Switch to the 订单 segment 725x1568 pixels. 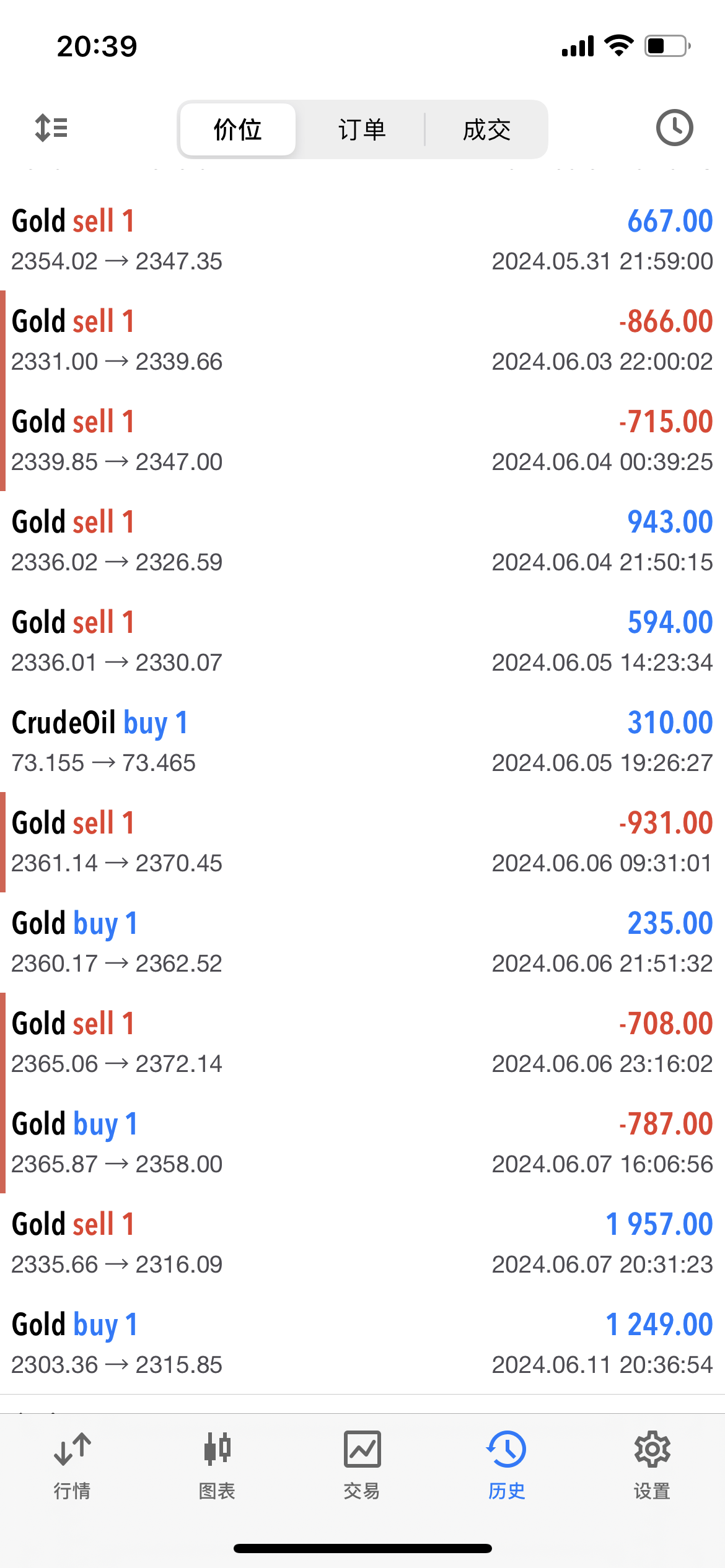(x=362, y=129)
